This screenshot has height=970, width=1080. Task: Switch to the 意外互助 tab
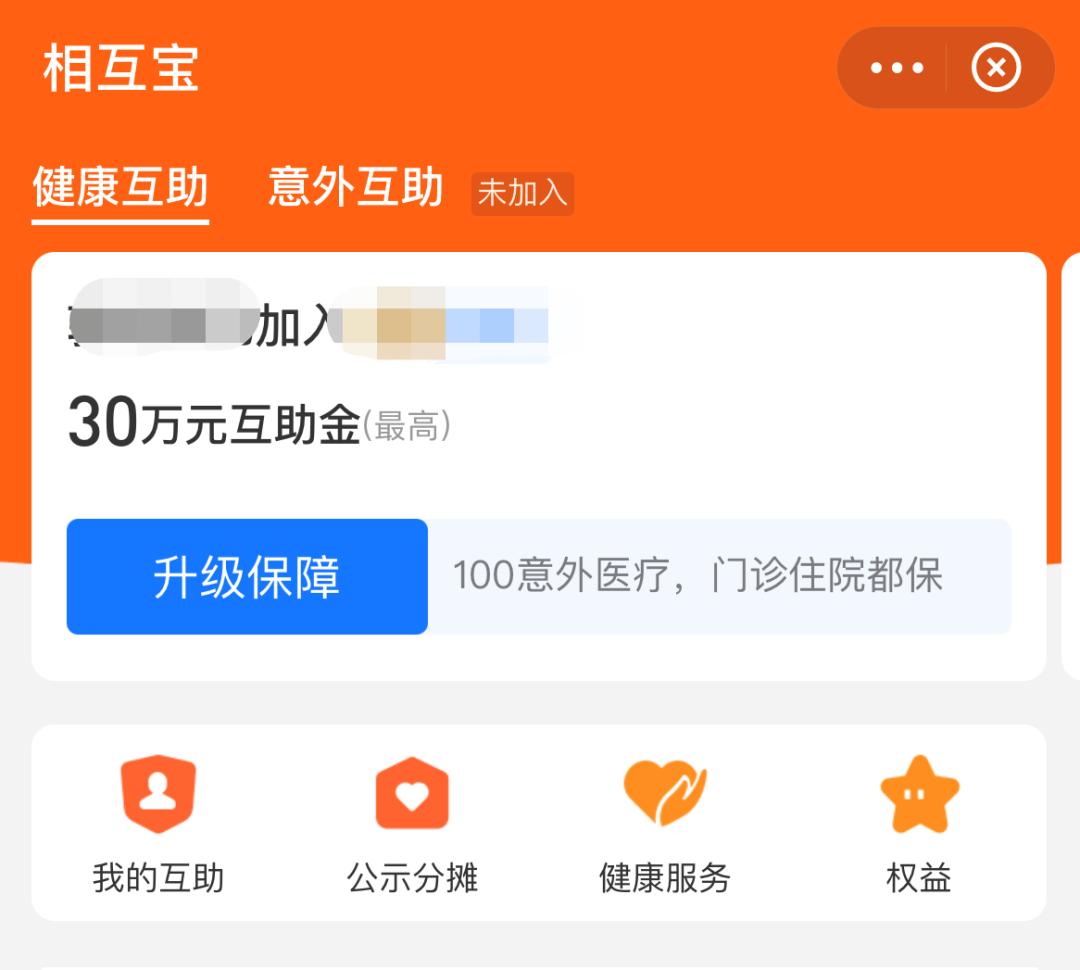[x=356, y=188]
